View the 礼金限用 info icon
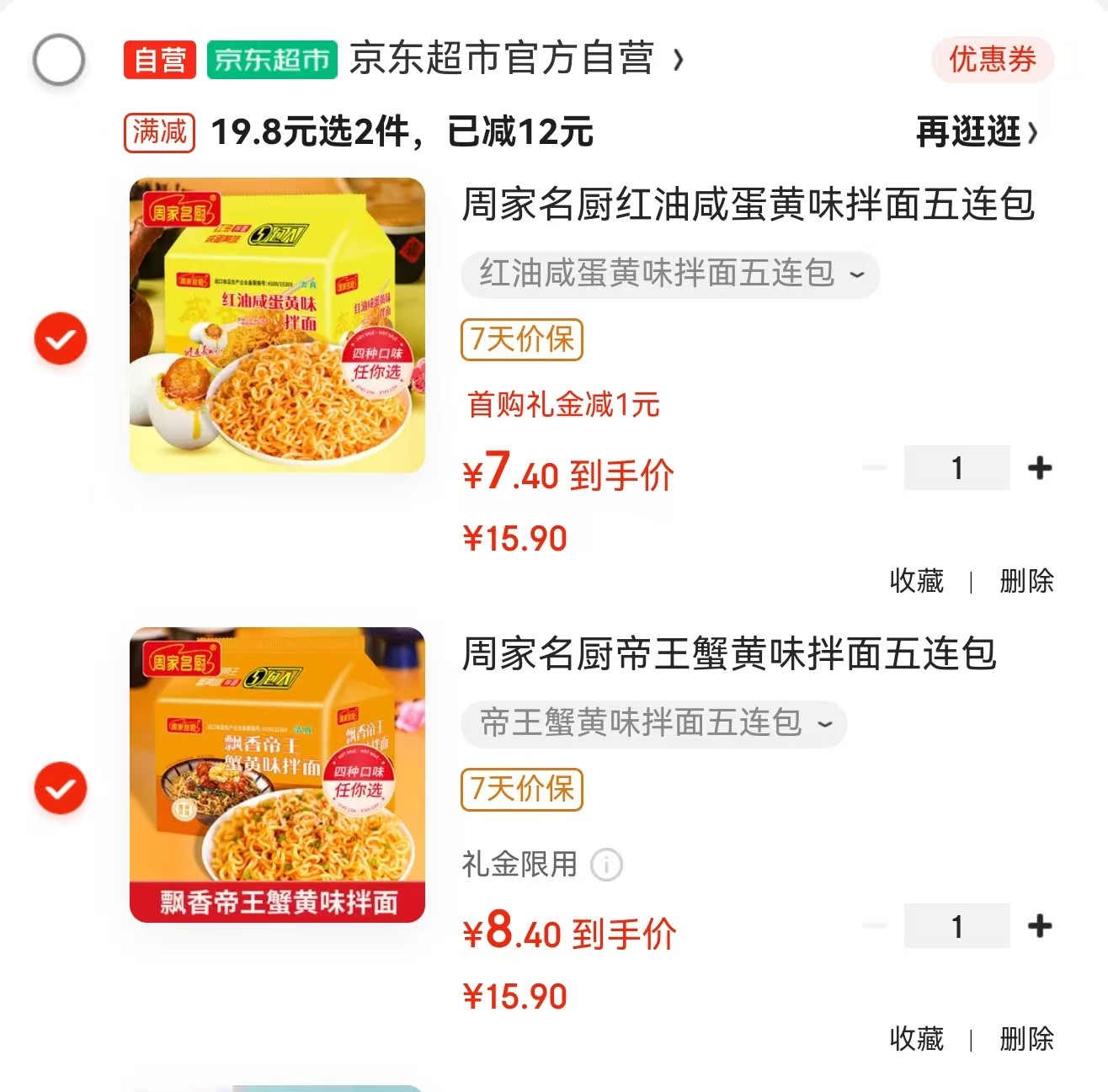The height and width of the screenshot is (1092, 1108). (606, 865)
